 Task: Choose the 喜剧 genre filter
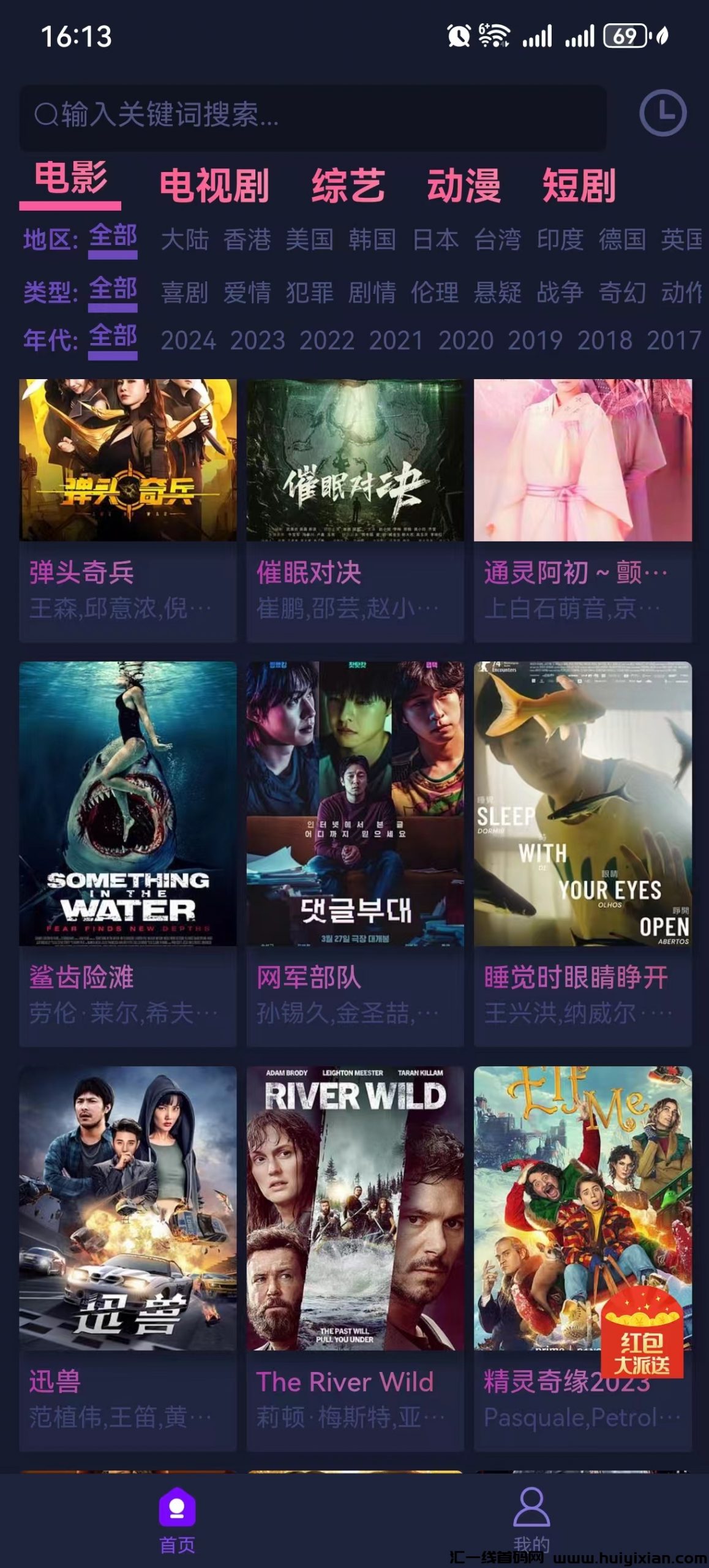(184, 292)
